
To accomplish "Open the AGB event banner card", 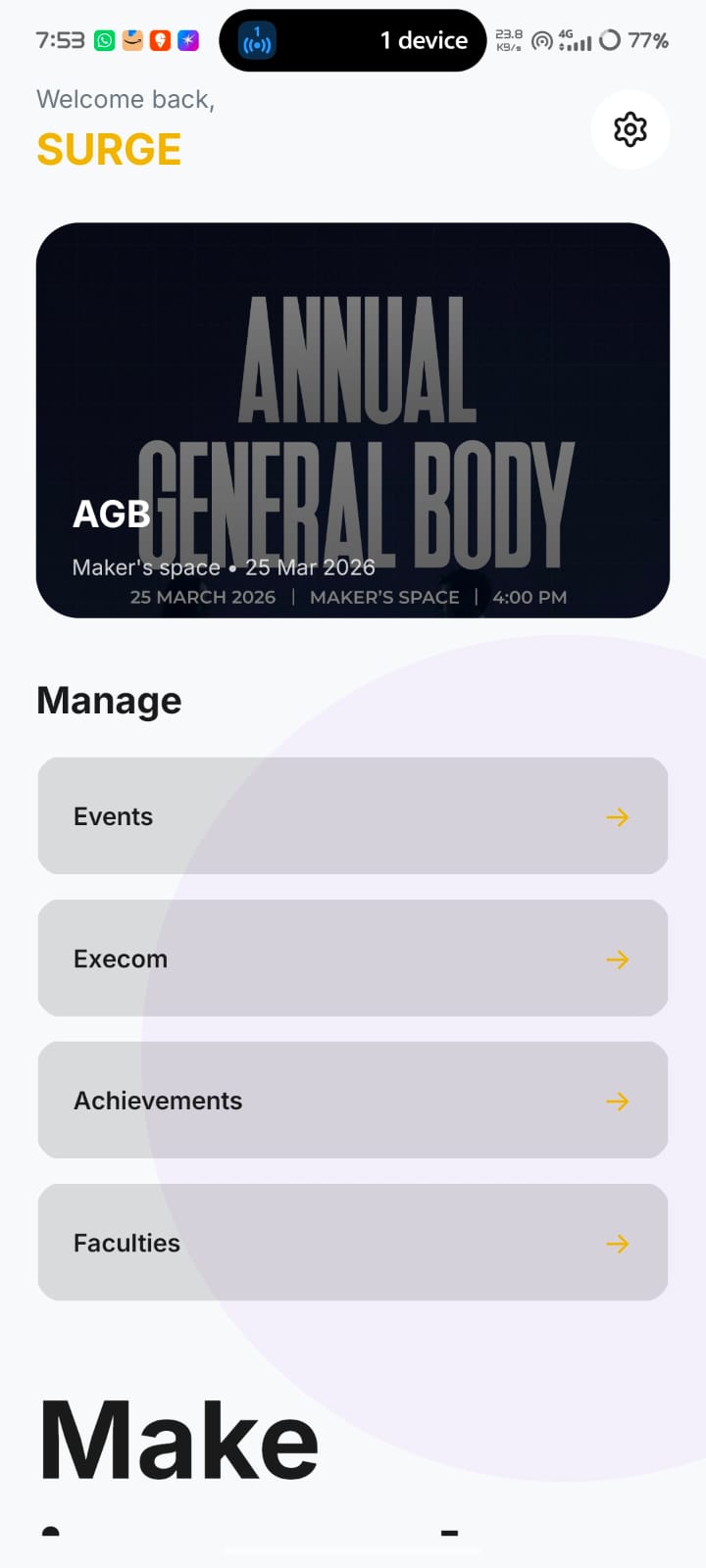I will 353,419.
